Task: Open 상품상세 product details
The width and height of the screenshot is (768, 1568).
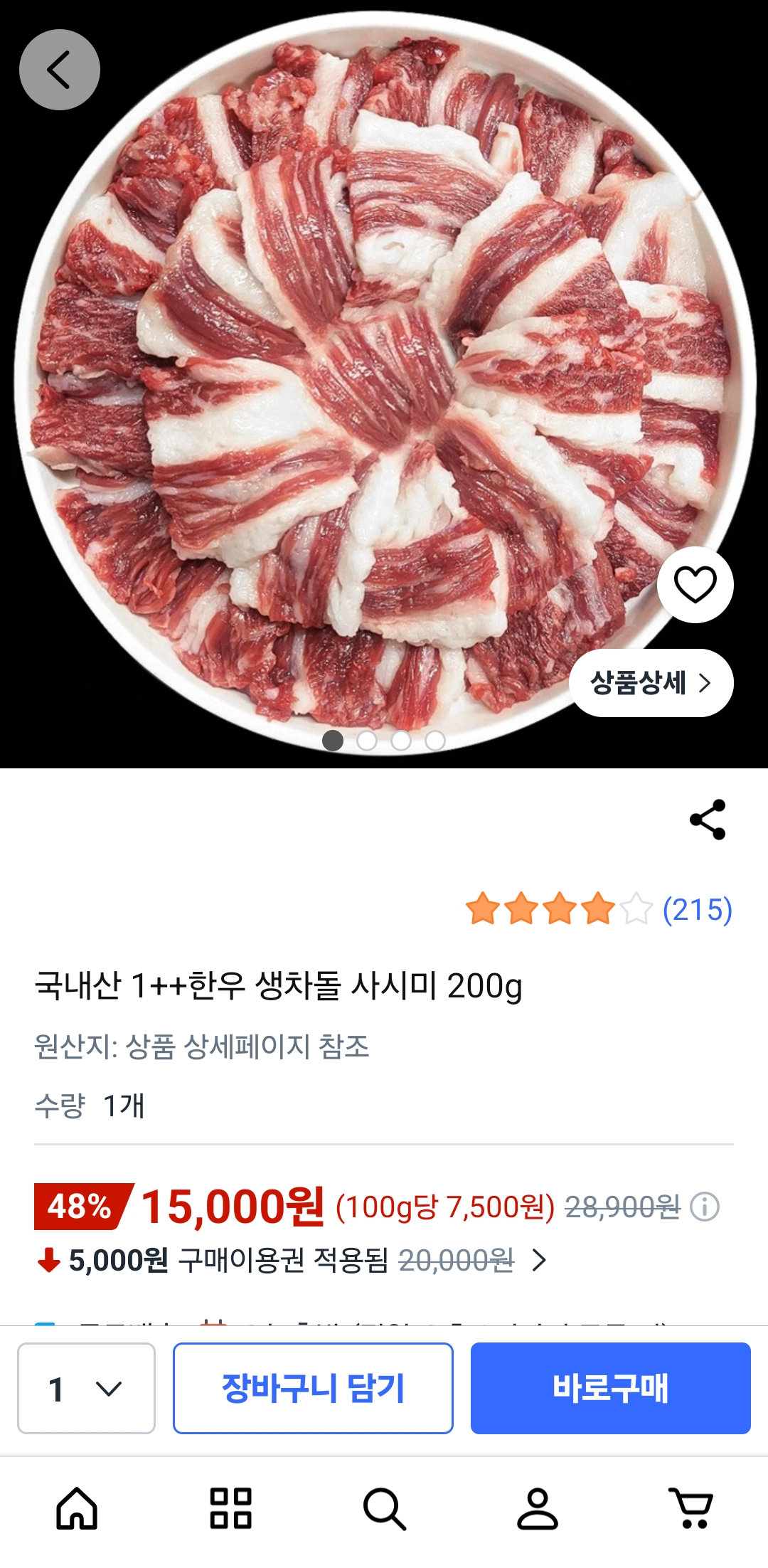Action: coord(651,683)
